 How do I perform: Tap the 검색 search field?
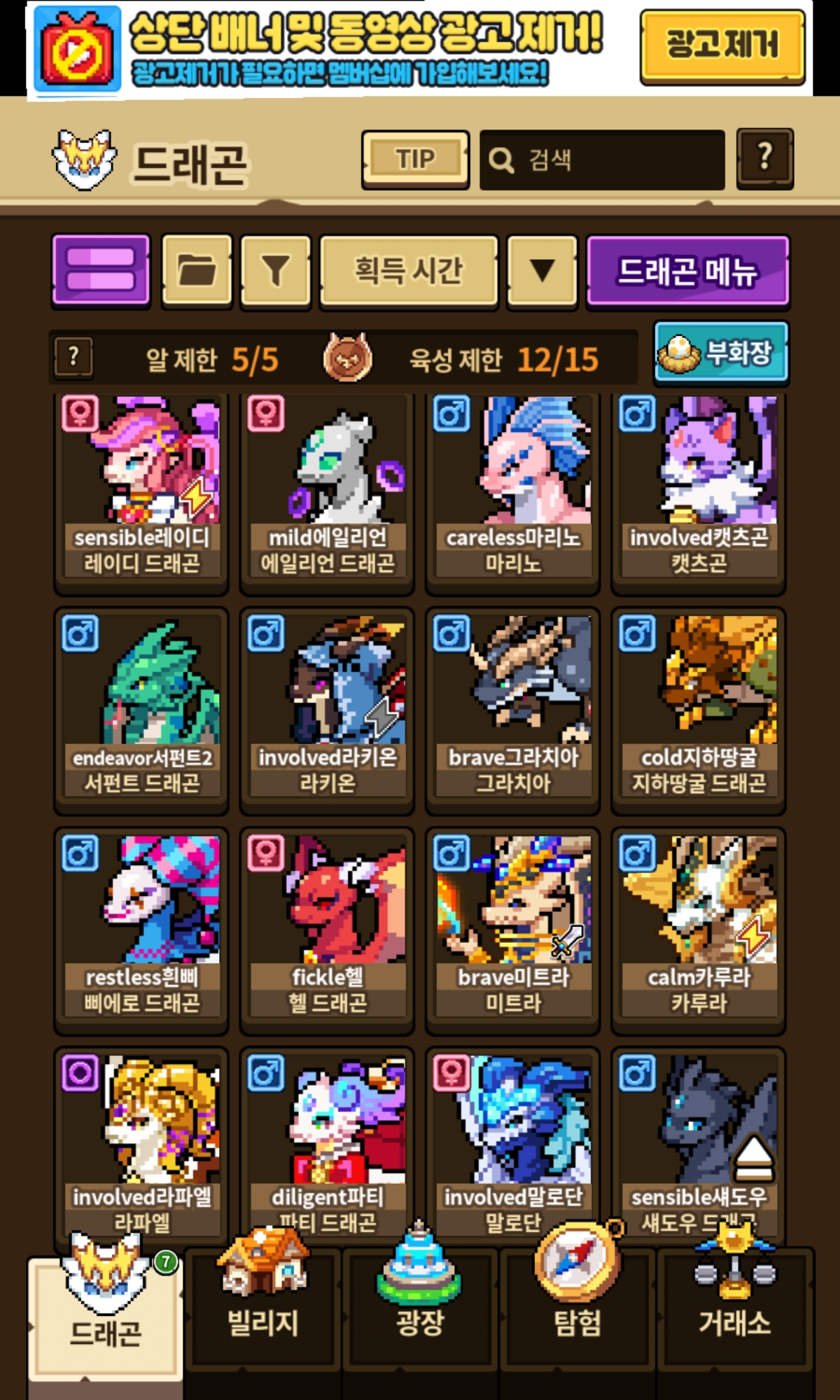(x=602, y=160)
